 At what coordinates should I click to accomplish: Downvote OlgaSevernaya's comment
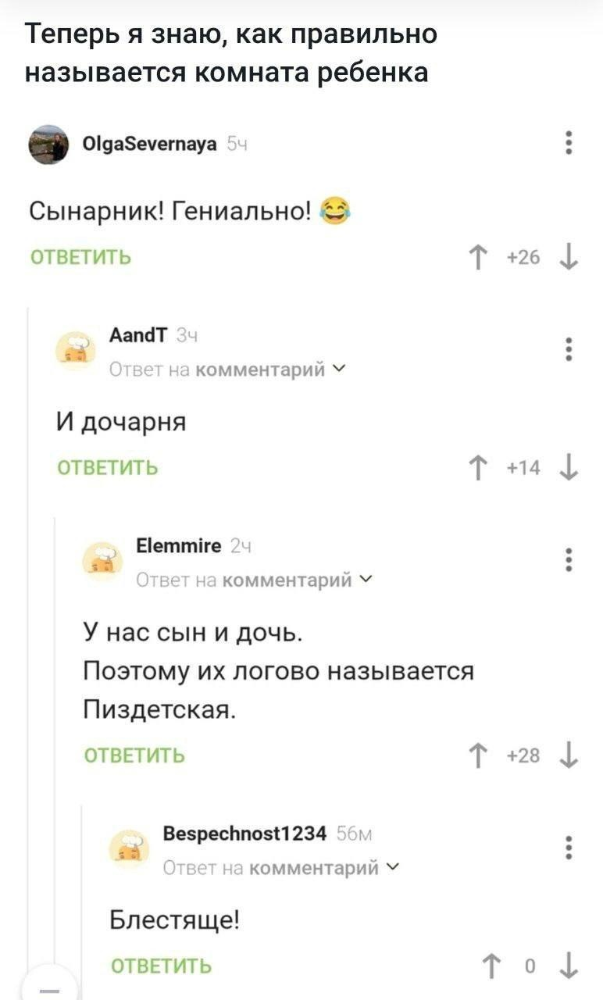click(568, 257)
